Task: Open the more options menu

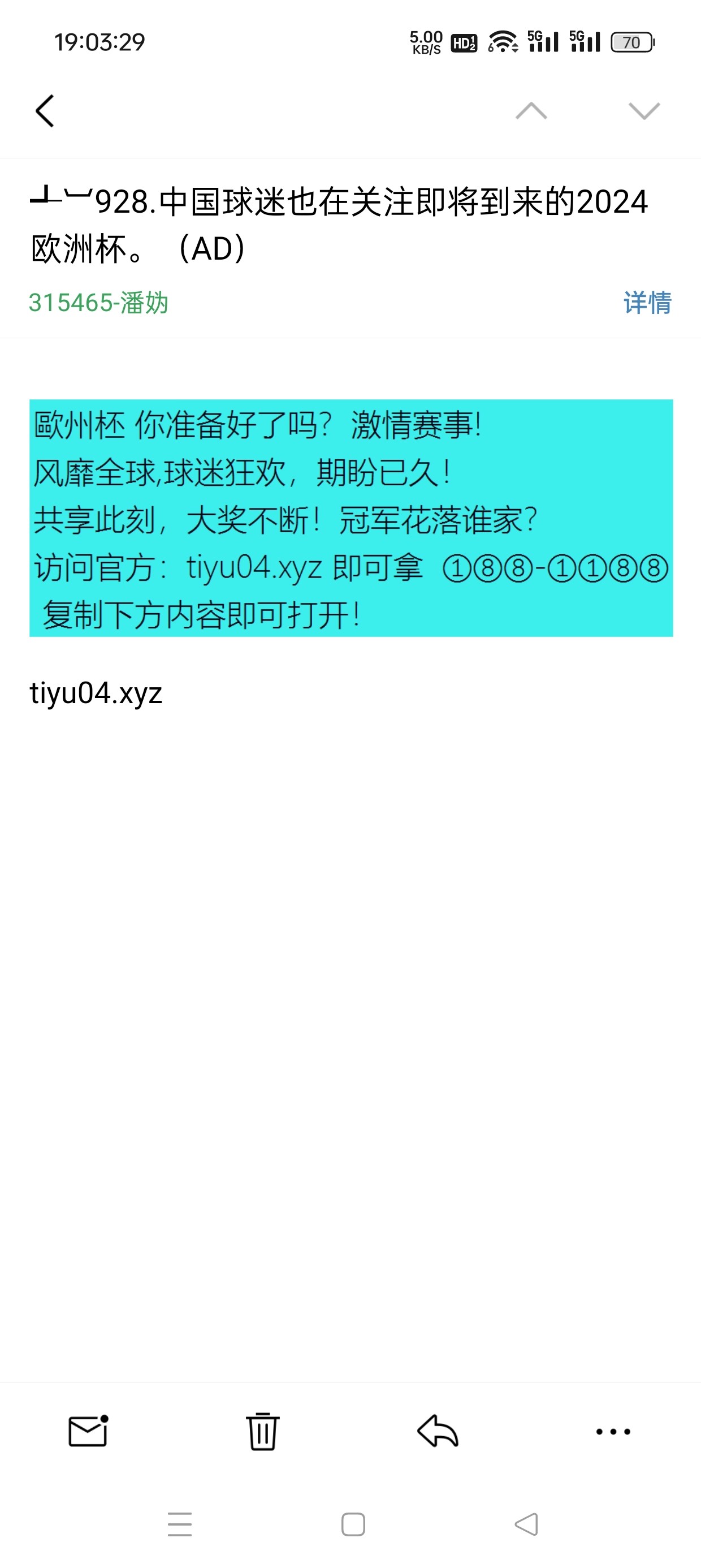Action: (613, 1431)
